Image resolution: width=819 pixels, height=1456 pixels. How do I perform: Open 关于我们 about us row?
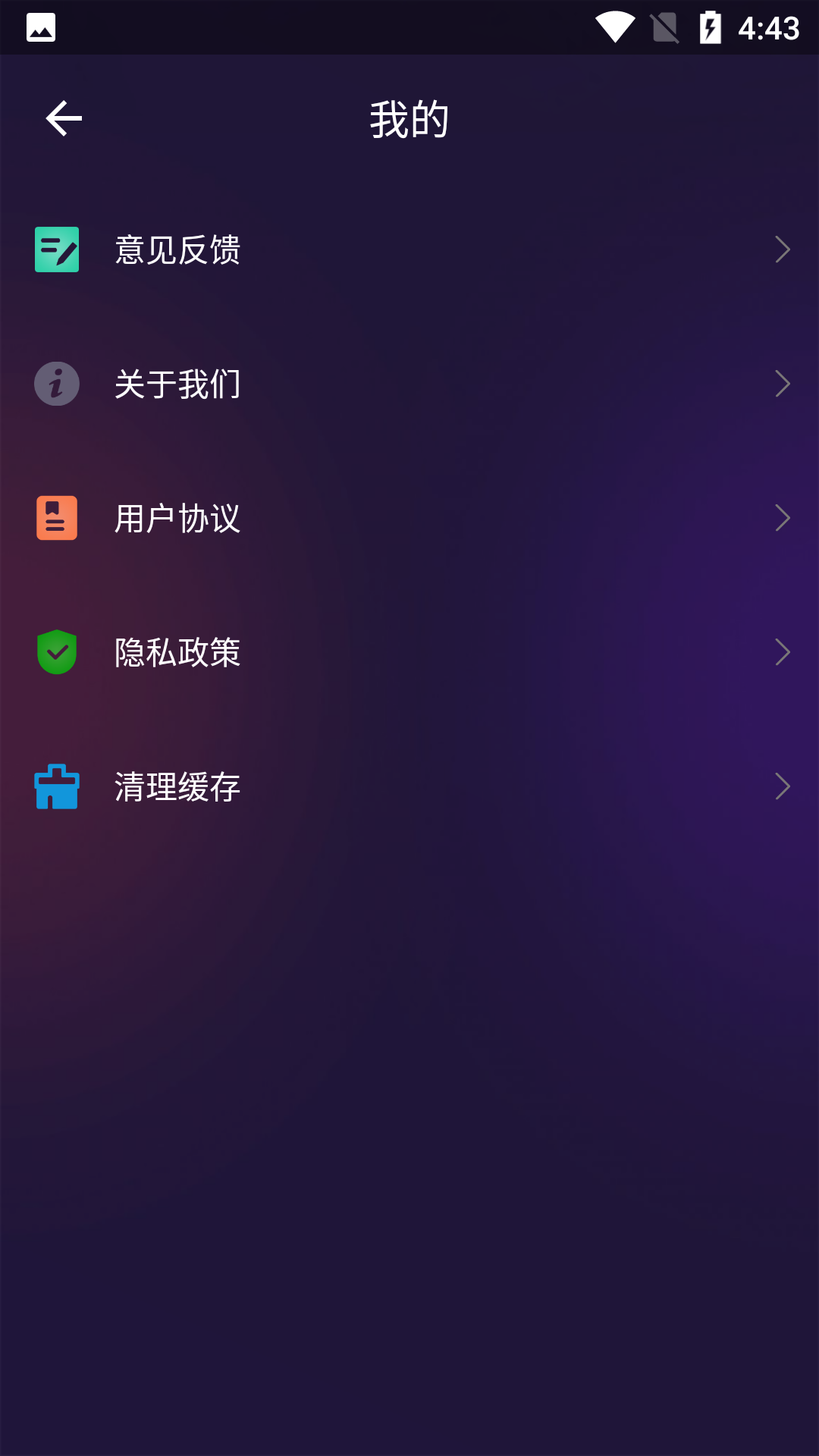(409, 384)
